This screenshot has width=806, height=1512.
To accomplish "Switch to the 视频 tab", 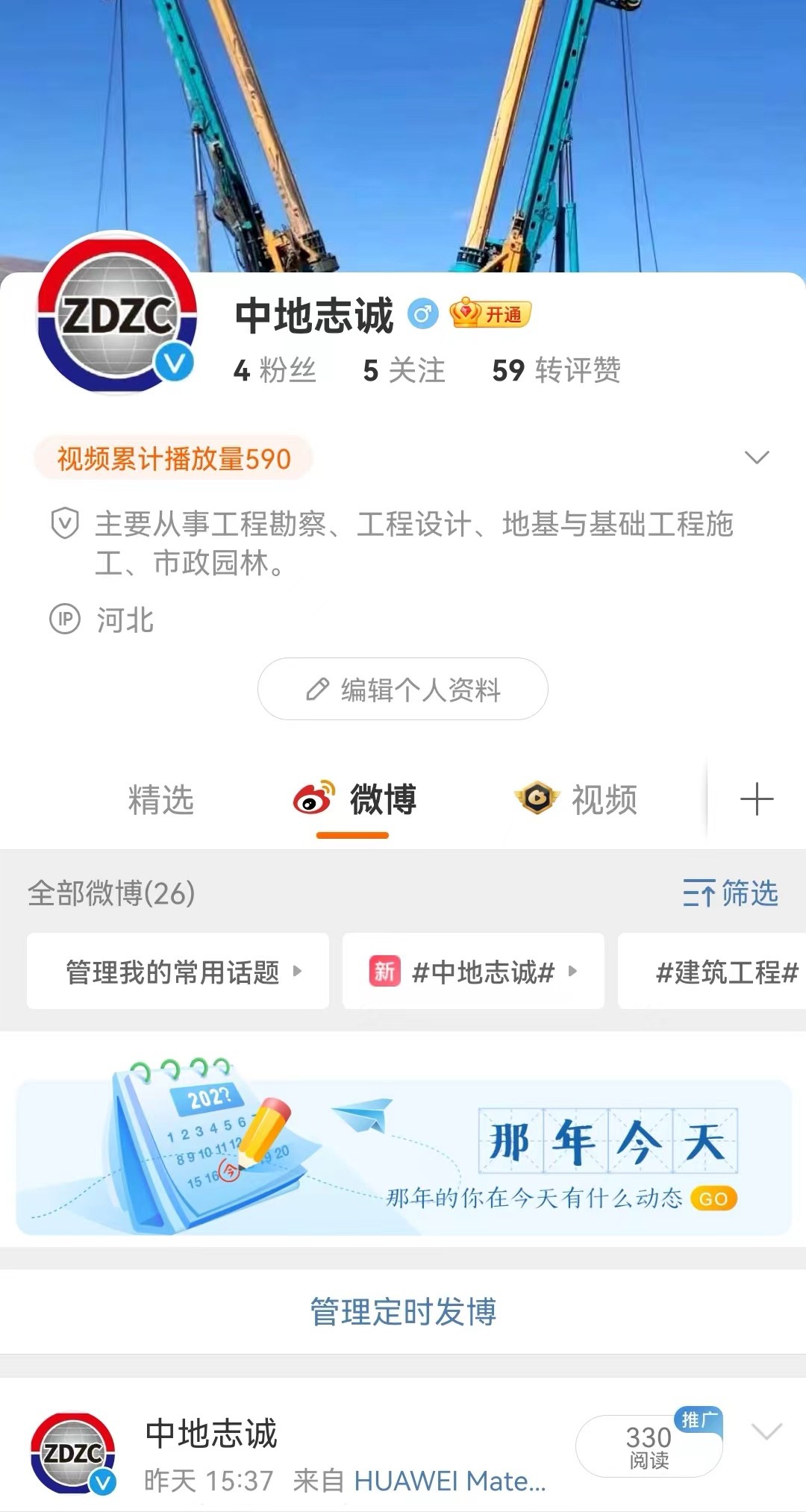I will [602, 799].
